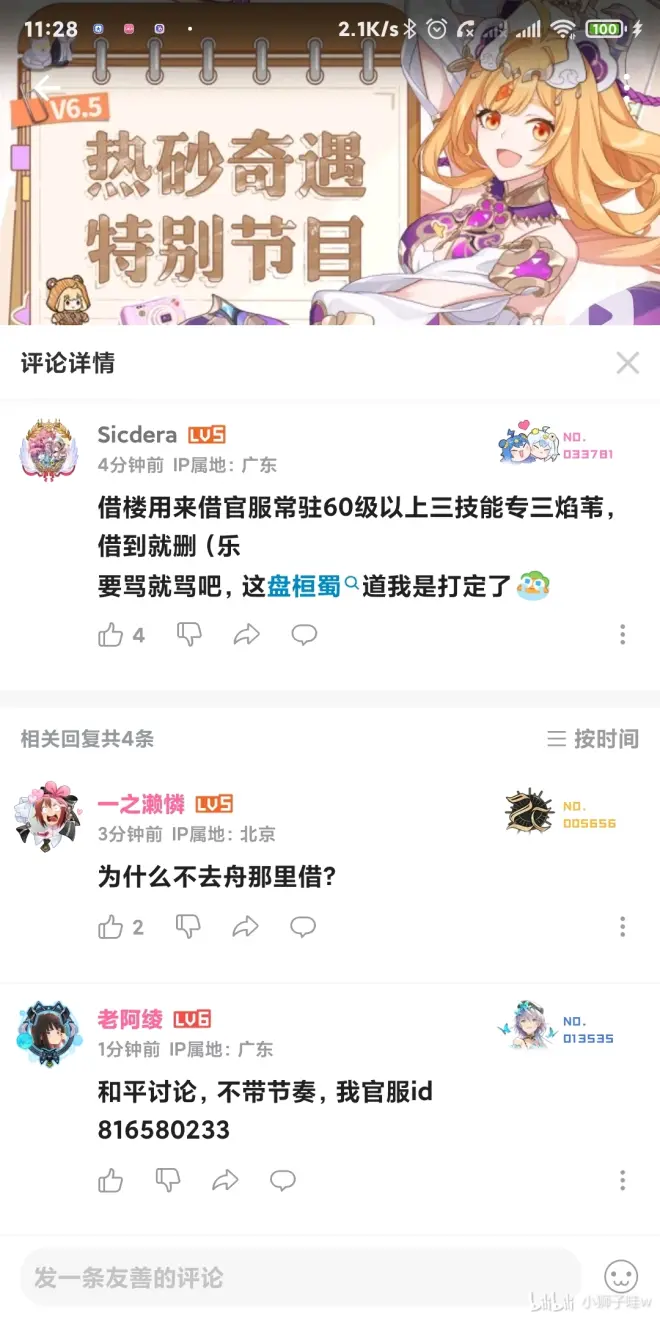Share Sicdera's comment
Viewport: 660px width, 1319px height.
246,635
